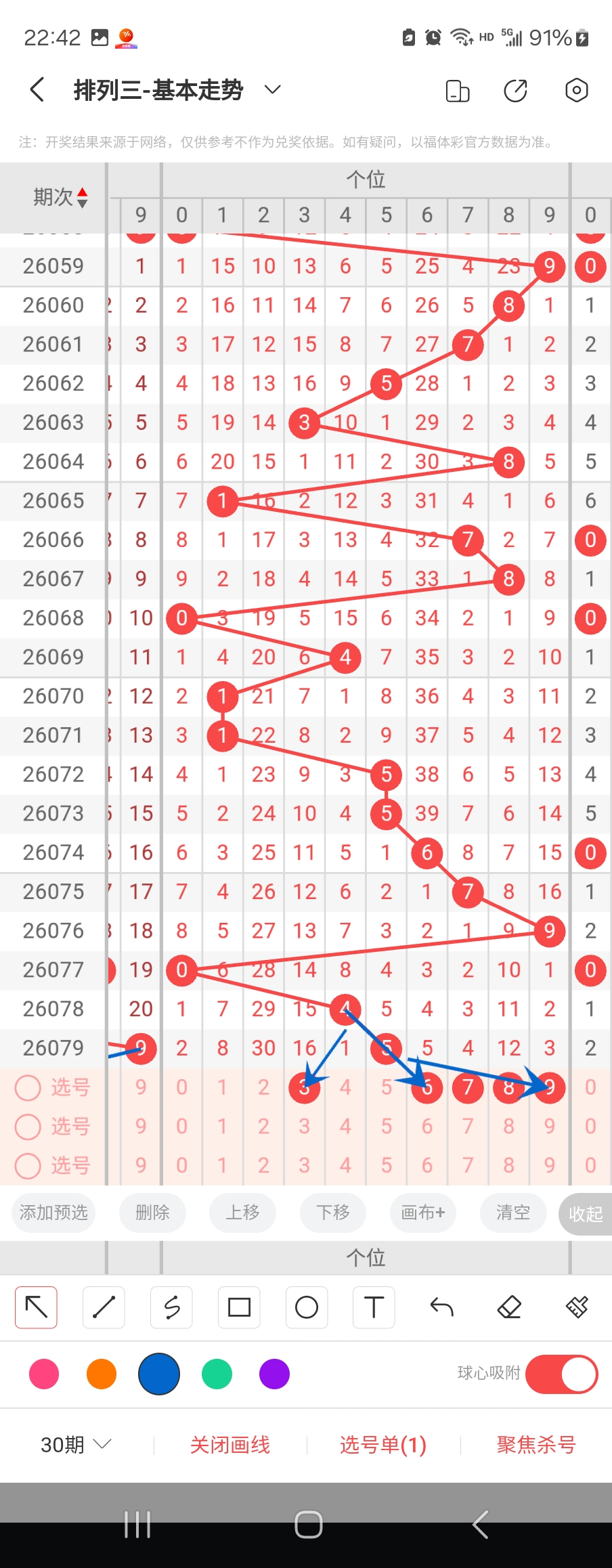This screenshot has width=612, height=1568.
Task: Tap 画布+ to extend the canvas
Action: [x=422, y=1213]
